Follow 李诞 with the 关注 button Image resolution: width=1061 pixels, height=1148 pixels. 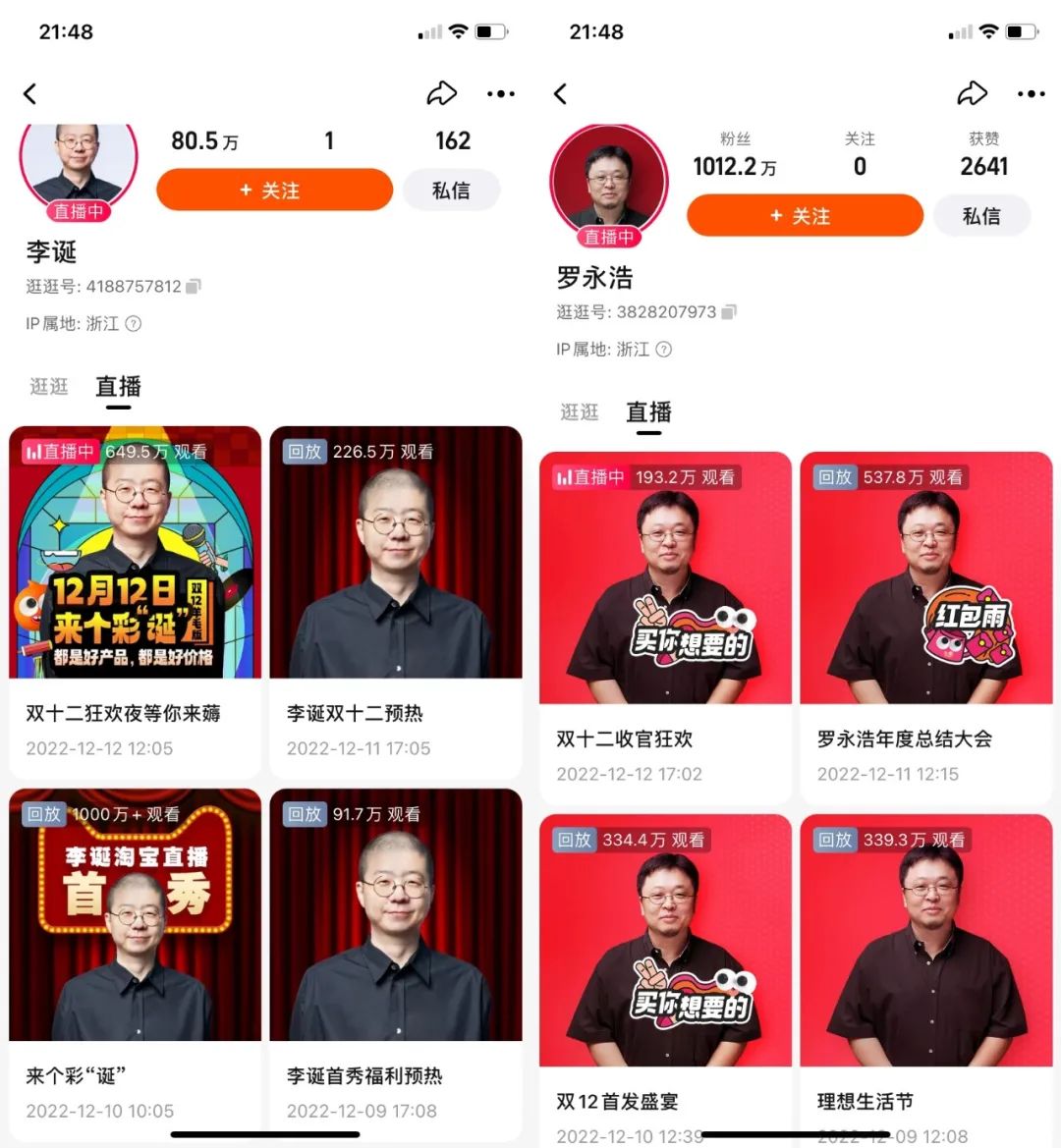click(274, 191)
